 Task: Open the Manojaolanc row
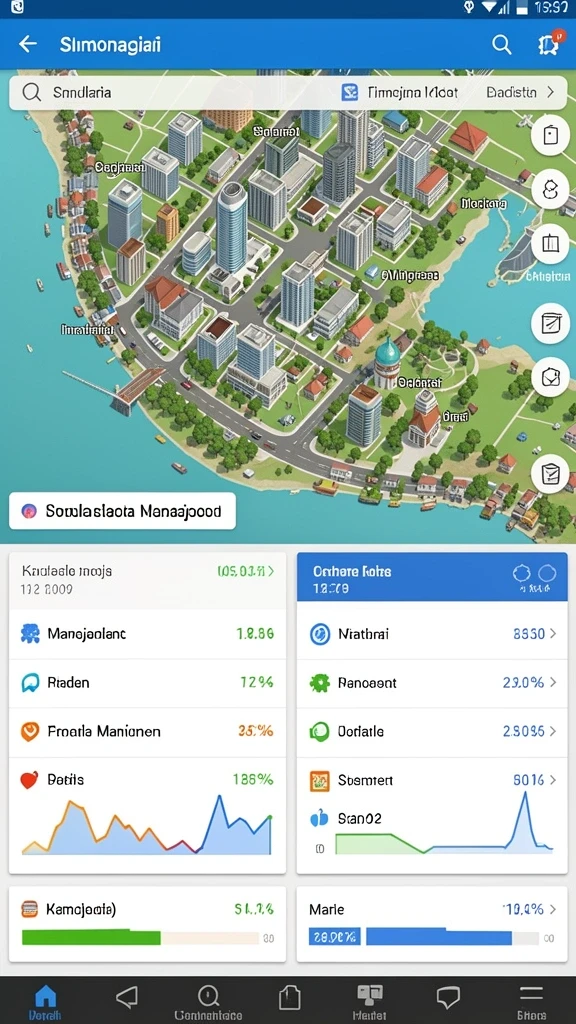tap(148, 633)
